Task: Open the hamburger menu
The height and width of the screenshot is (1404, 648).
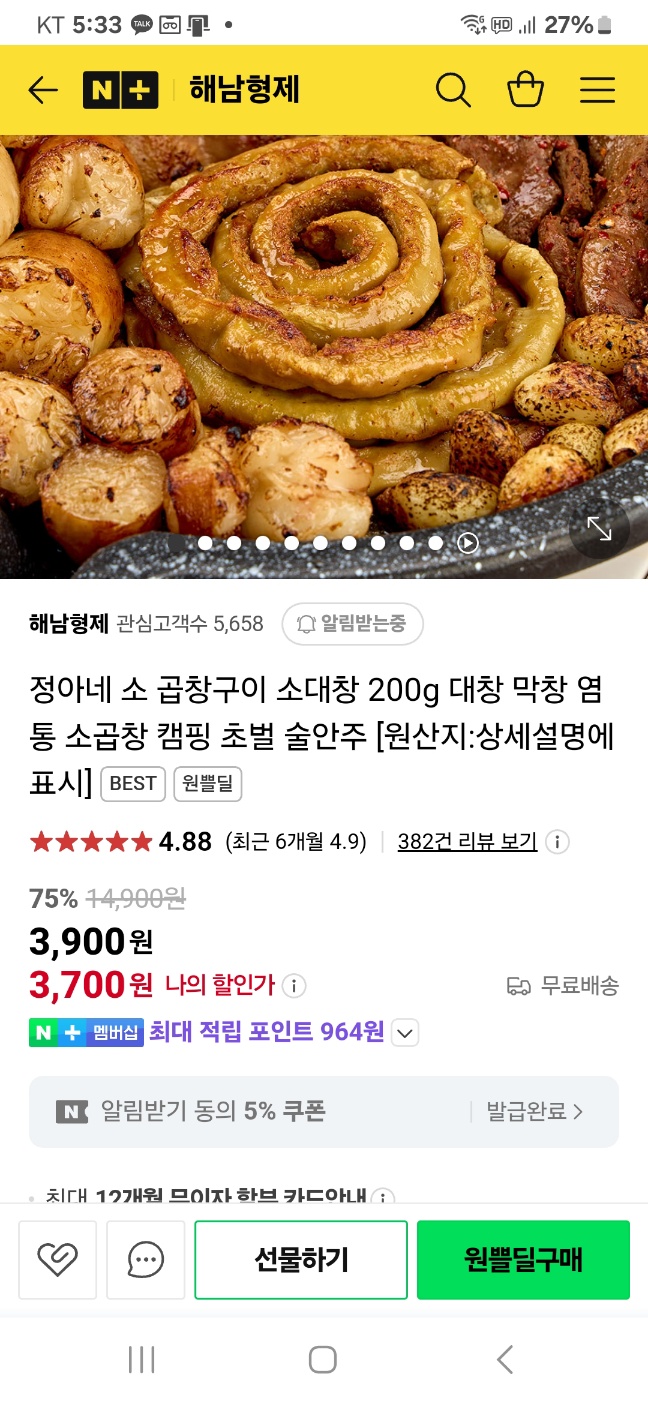Action: tap(597, 91)
